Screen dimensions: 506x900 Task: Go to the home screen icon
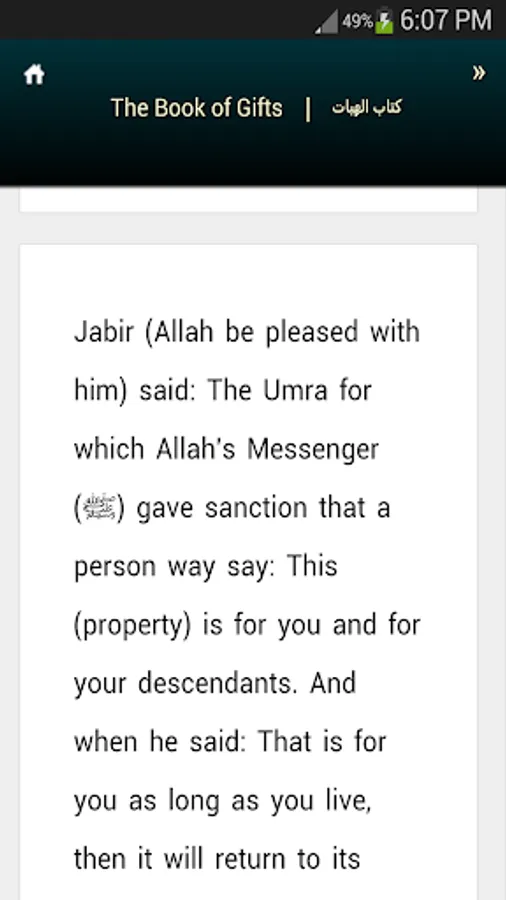tap(34, 74)
